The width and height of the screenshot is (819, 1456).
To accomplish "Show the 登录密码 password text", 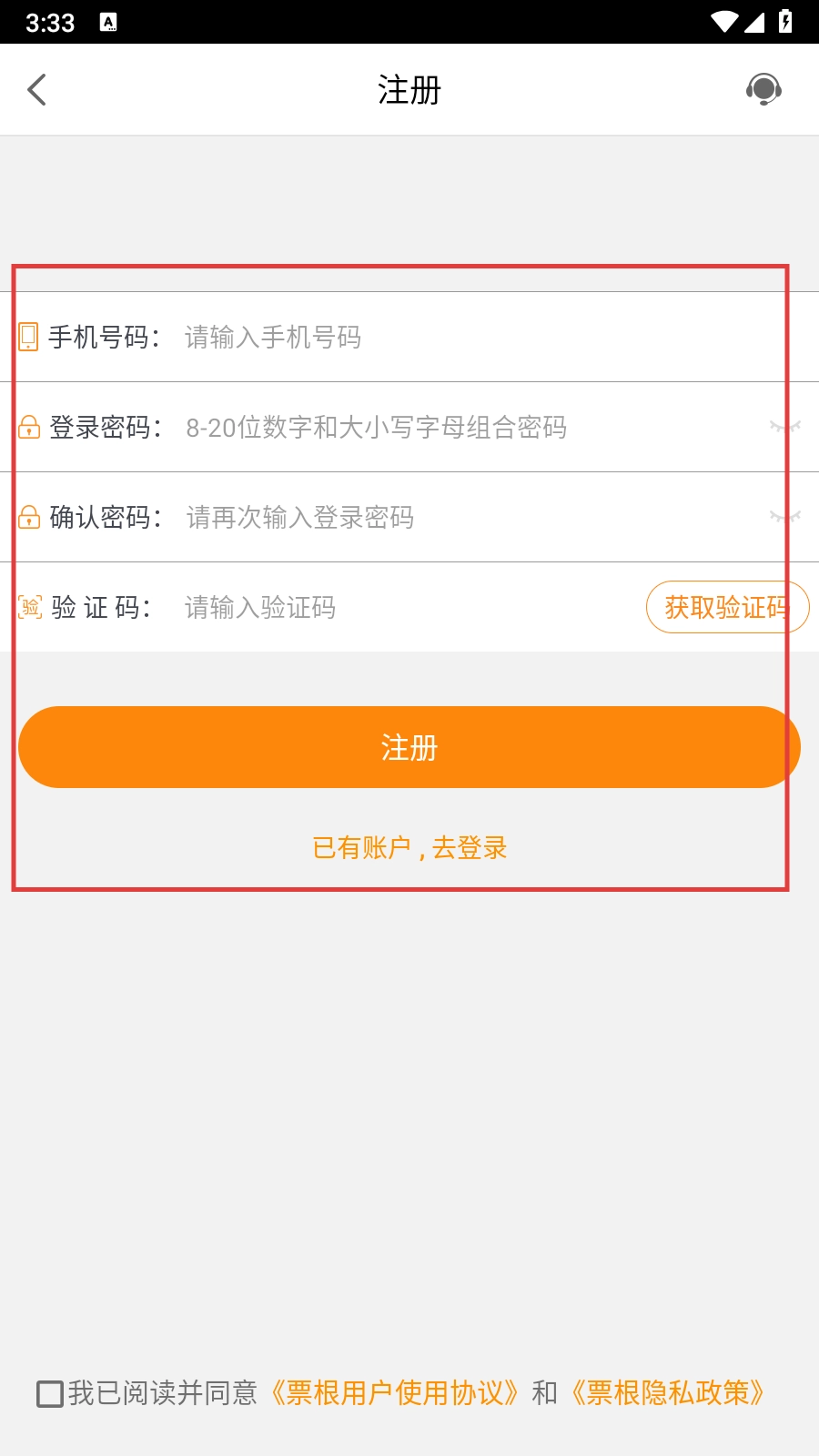I will tap(784, 427).
